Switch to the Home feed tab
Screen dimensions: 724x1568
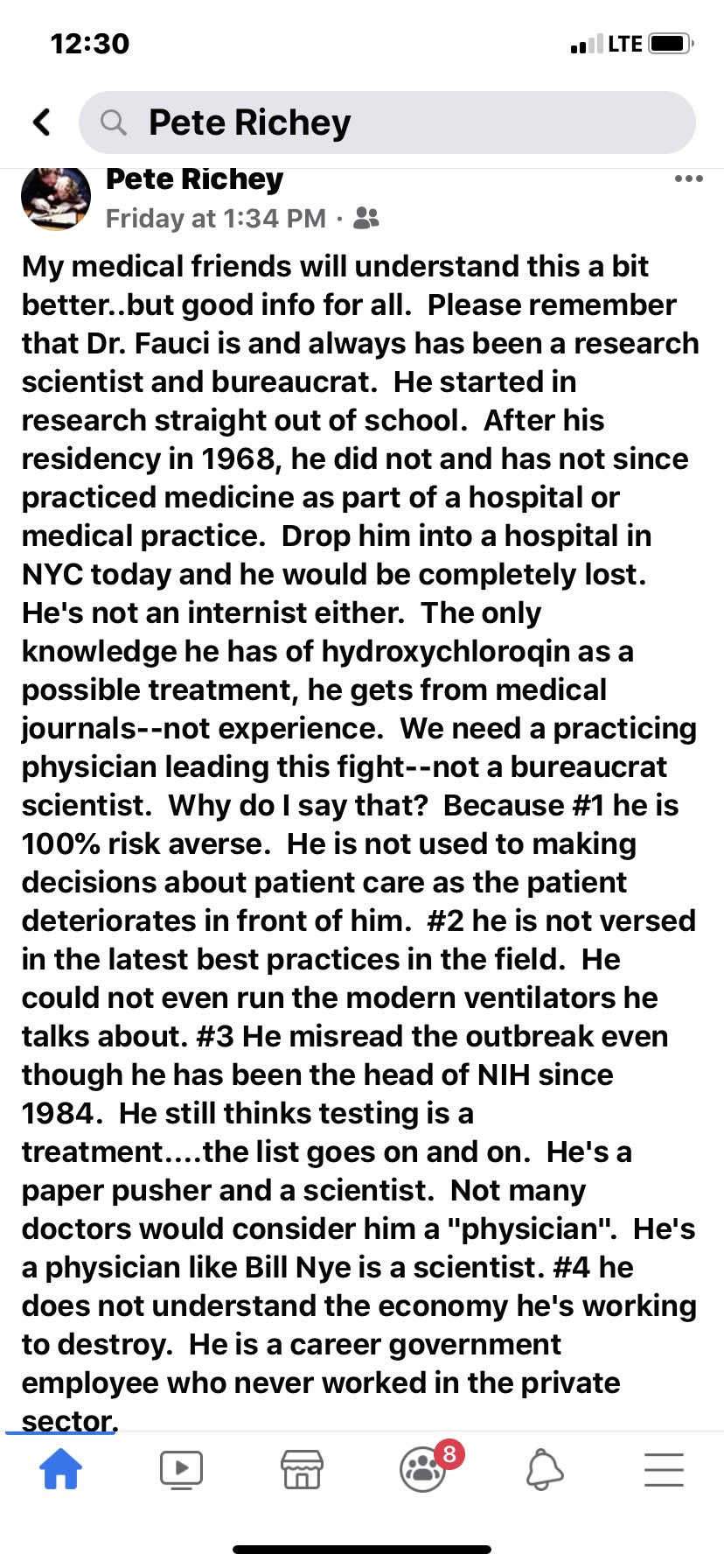pos(60,1469)
